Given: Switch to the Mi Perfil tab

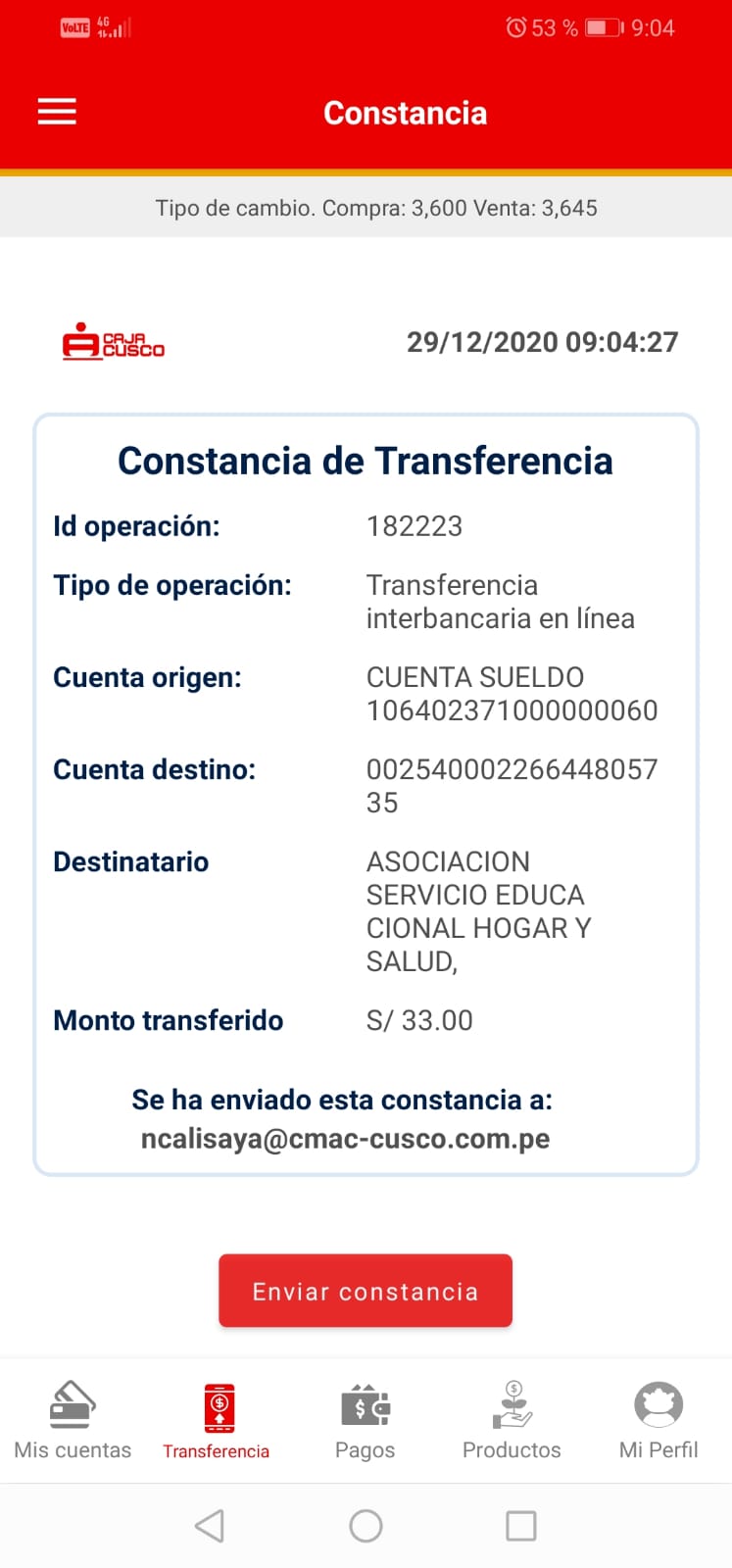Looking at the screenshot, I should coord(659,1420).
